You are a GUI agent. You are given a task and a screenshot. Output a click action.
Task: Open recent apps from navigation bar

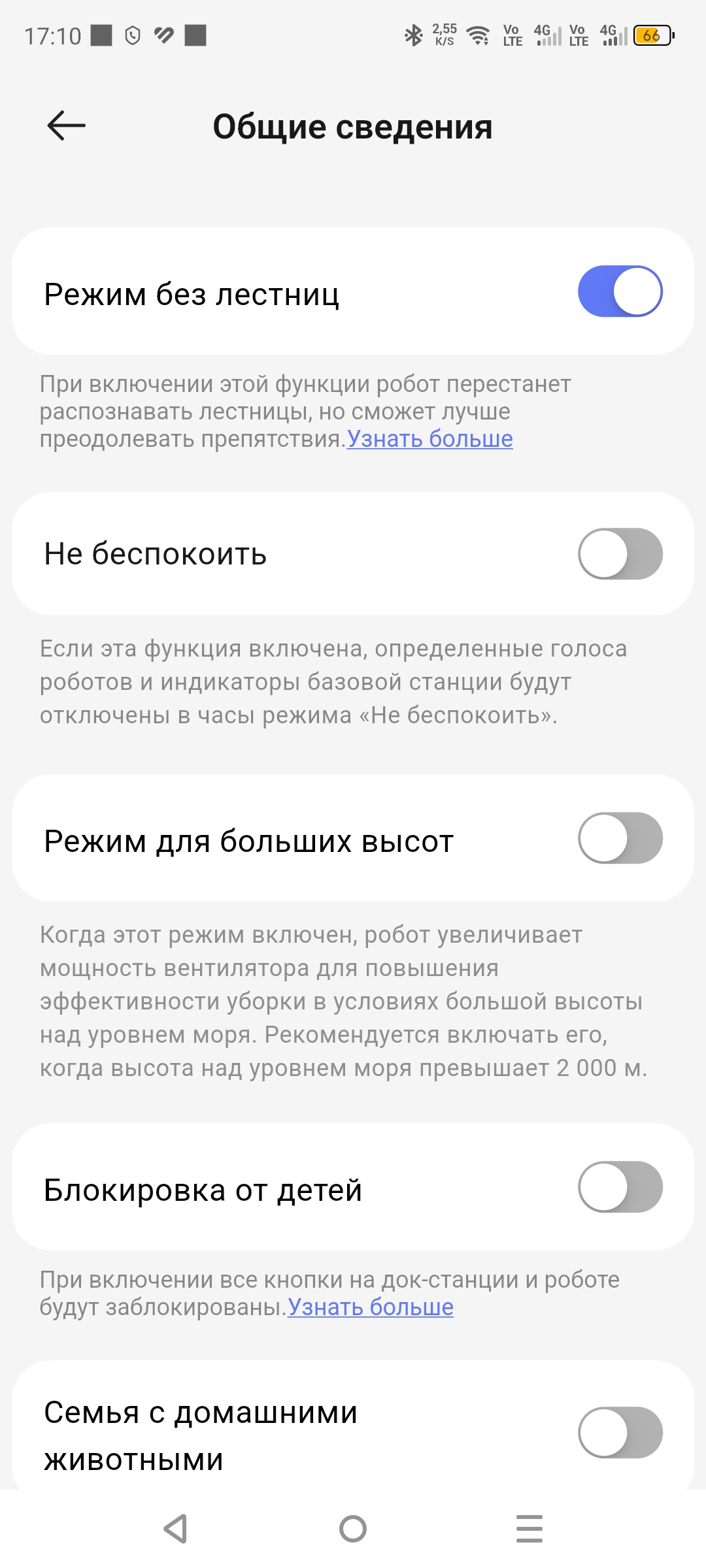click(529, 1529)
